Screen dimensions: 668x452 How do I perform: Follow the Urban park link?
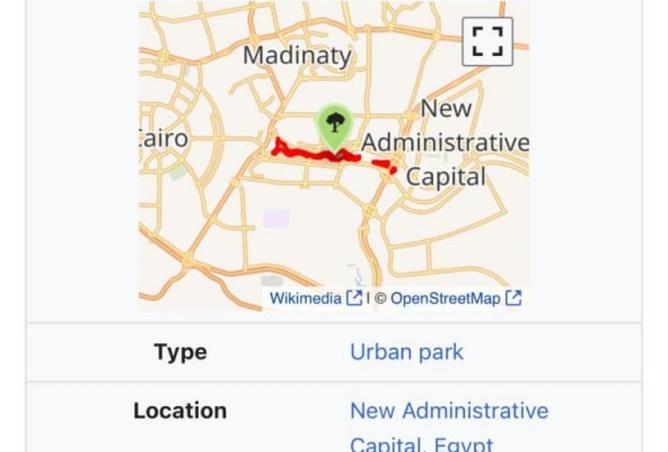click(406, 352)
